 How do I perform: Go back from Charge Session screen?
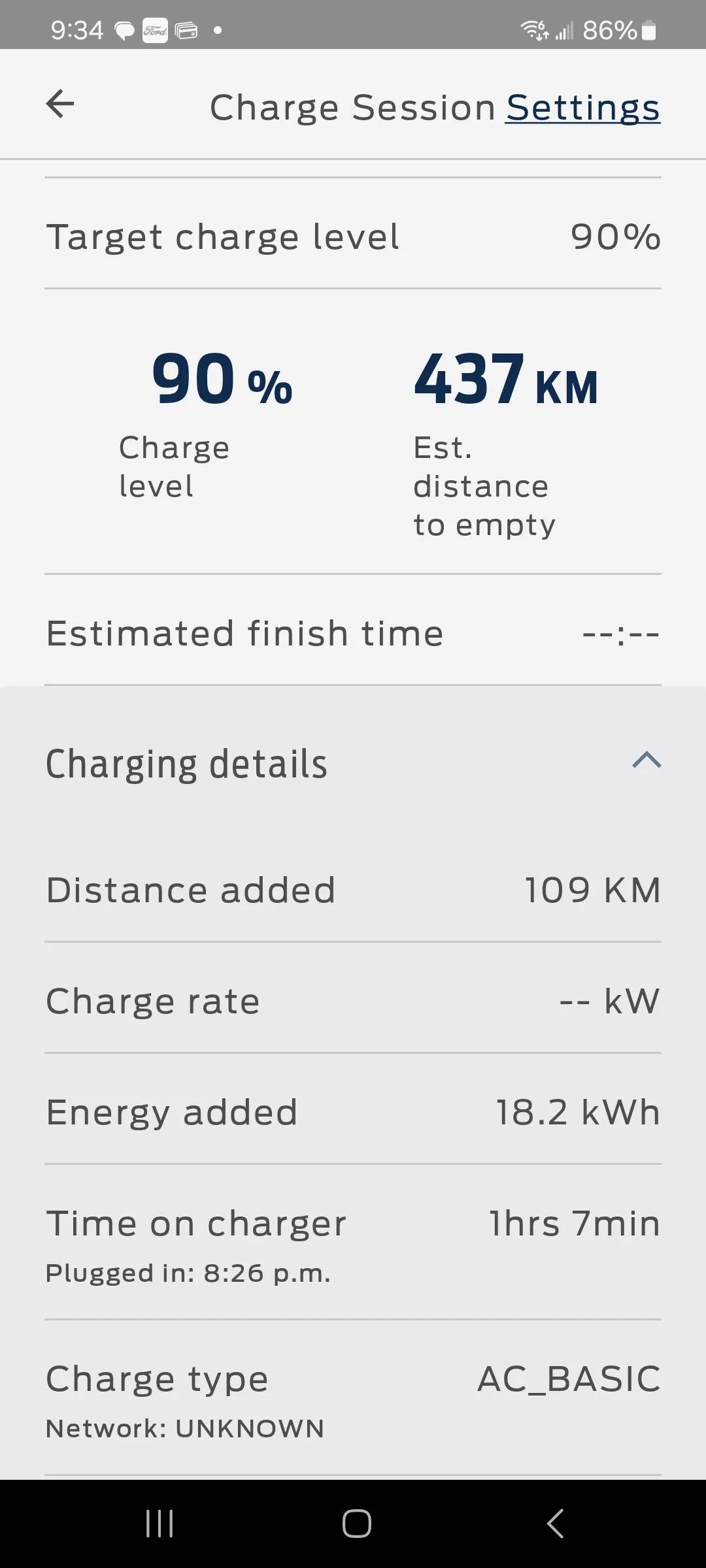pyautogui.click(x=60, y=105)
